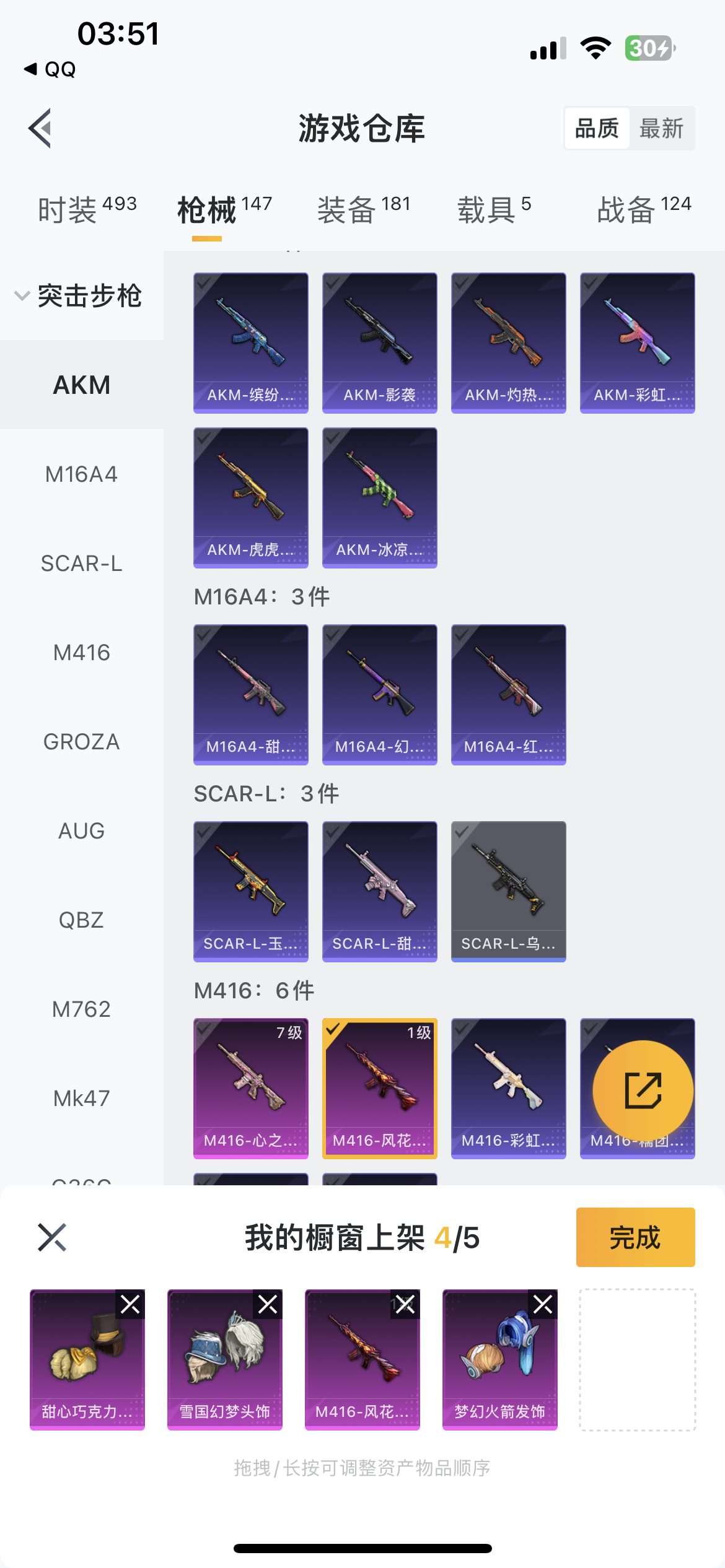Open the 战备 tab

pyautogui.click(x=644, y=209)
